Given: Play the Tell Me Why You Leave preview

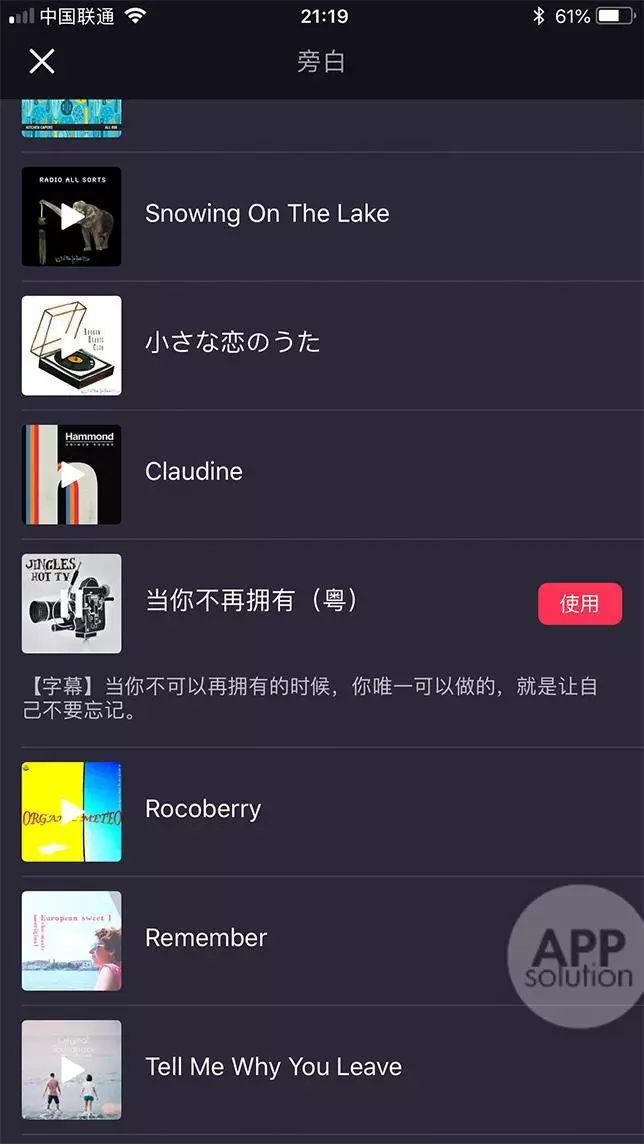Looking at the screenshot, I should [x=72, y=1069].
